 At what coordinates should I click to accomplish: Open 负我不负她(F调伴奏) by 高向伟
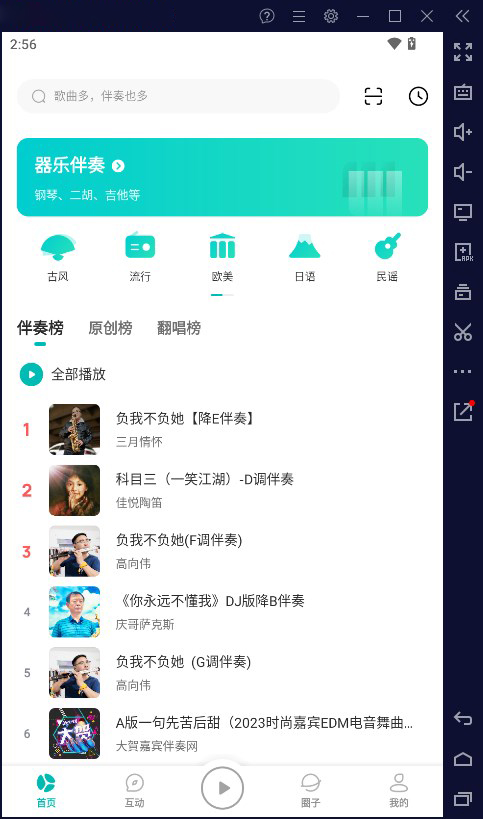(222, 551)
